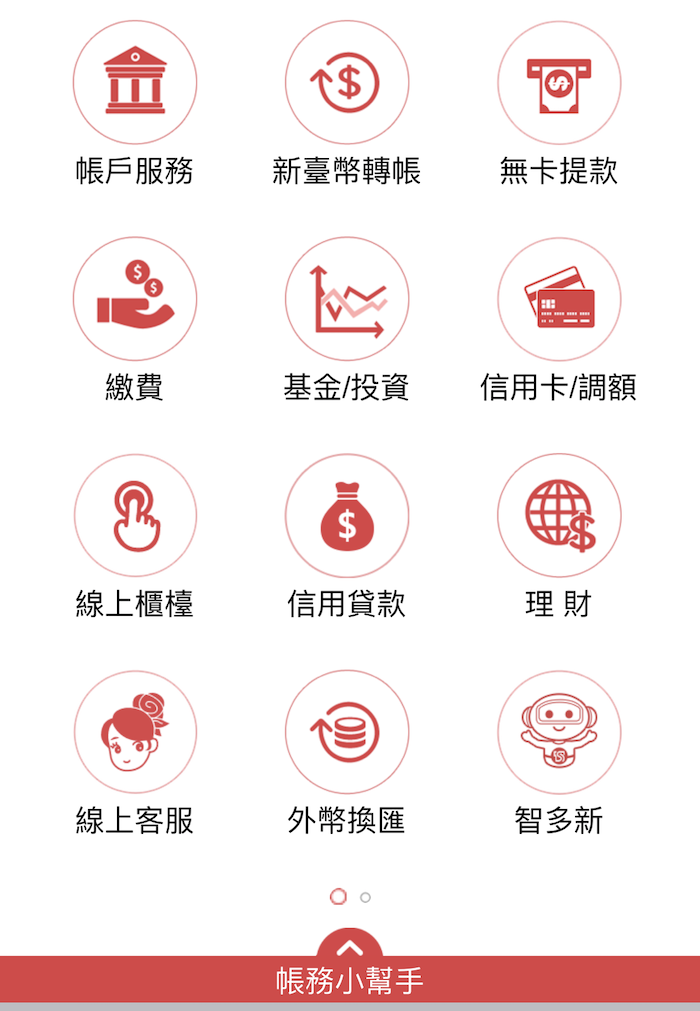
Task: Go to 新臺幣轉帳 transfer
Action: pos(347,83)
